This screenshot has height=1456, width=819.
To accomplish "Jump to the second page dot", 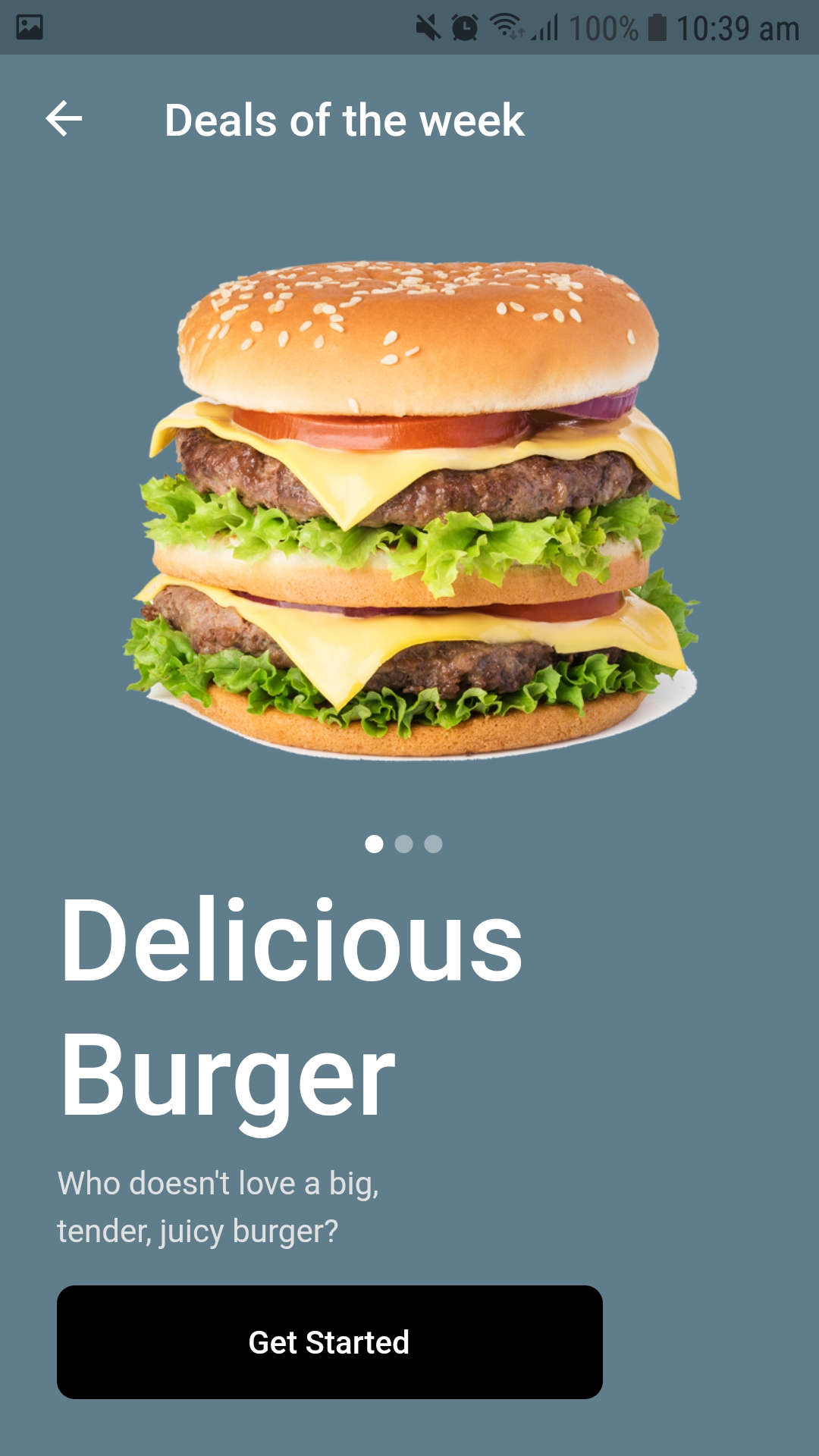I will (403, 844).
